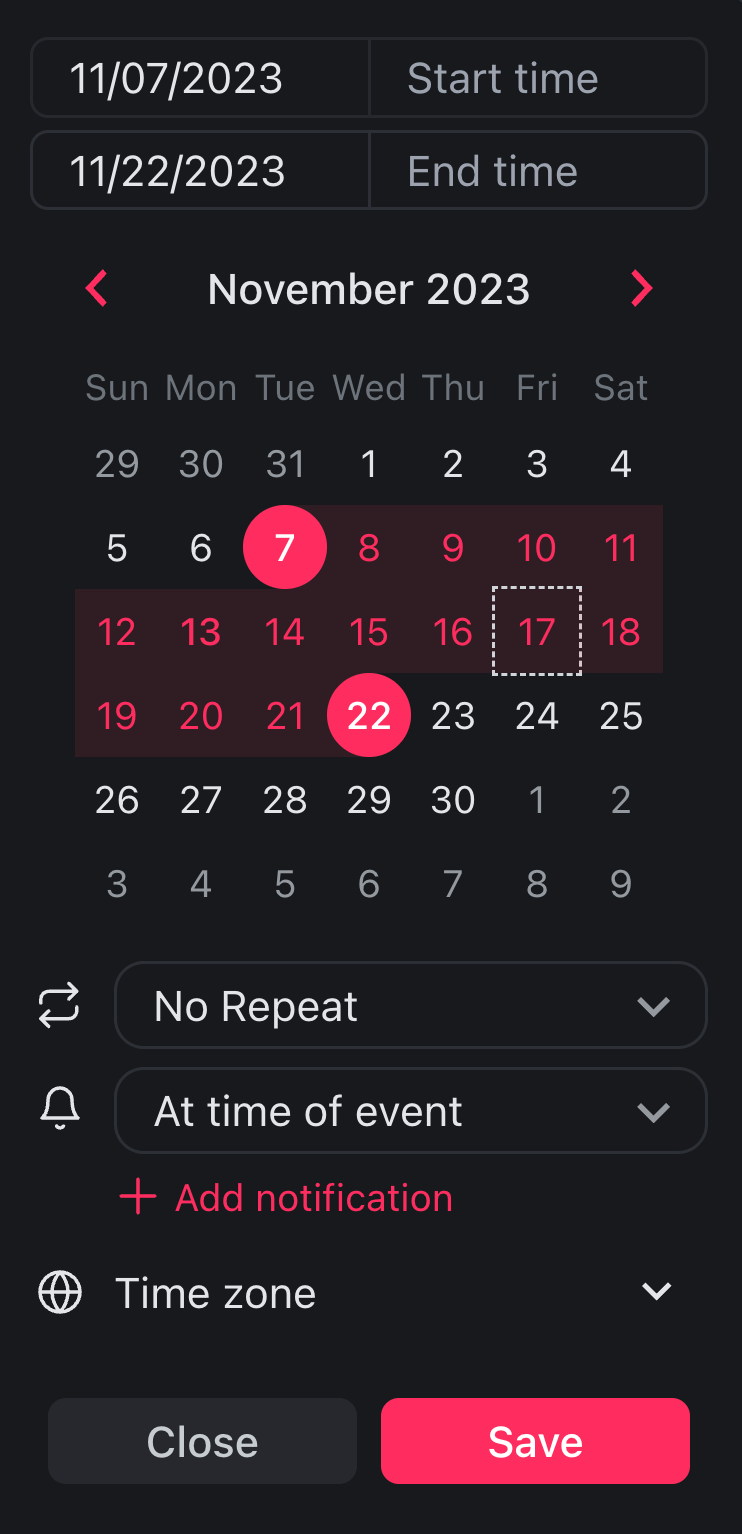742x1534 pixels.
Task: Expand the No Repeat dropdown
Action: 410,1005
